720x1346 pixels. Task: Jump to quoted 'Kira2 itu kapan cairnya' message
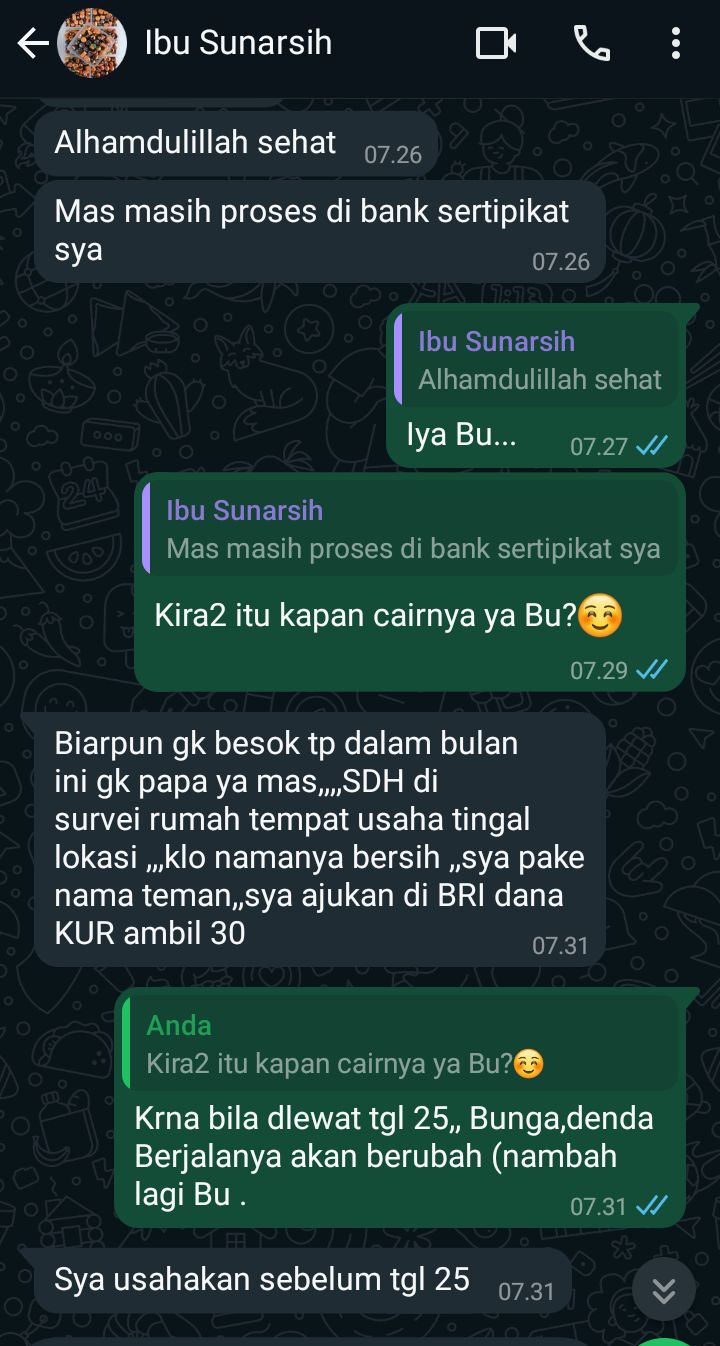401,1044
